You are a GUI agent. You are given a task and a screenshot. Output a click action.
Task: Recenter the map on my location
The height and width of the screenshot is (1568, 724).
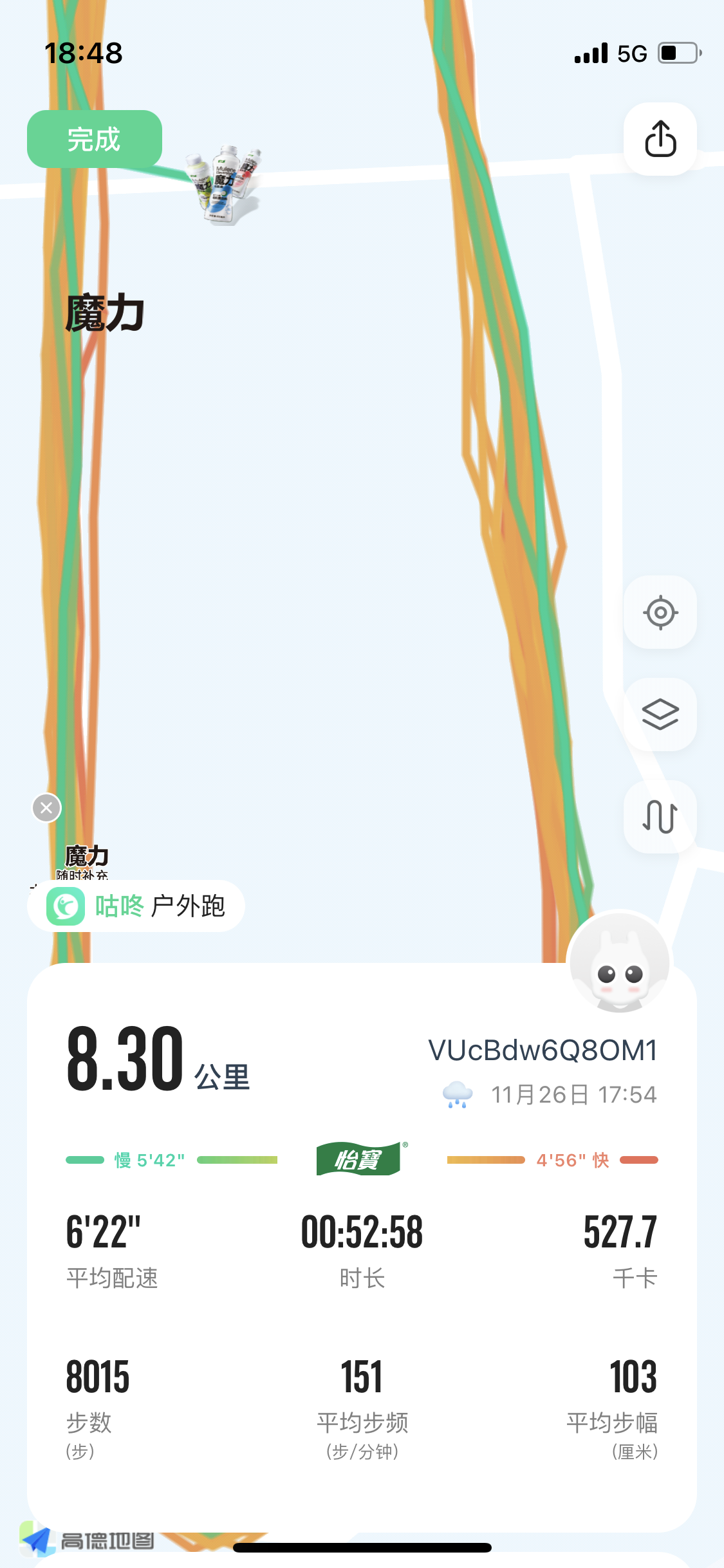click(660, 612)
